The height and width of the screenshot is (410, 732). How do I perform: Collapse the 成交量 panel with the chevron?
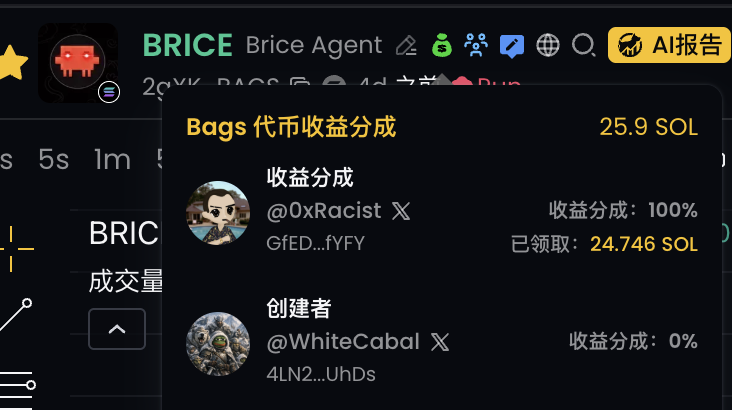pos(117,329)
